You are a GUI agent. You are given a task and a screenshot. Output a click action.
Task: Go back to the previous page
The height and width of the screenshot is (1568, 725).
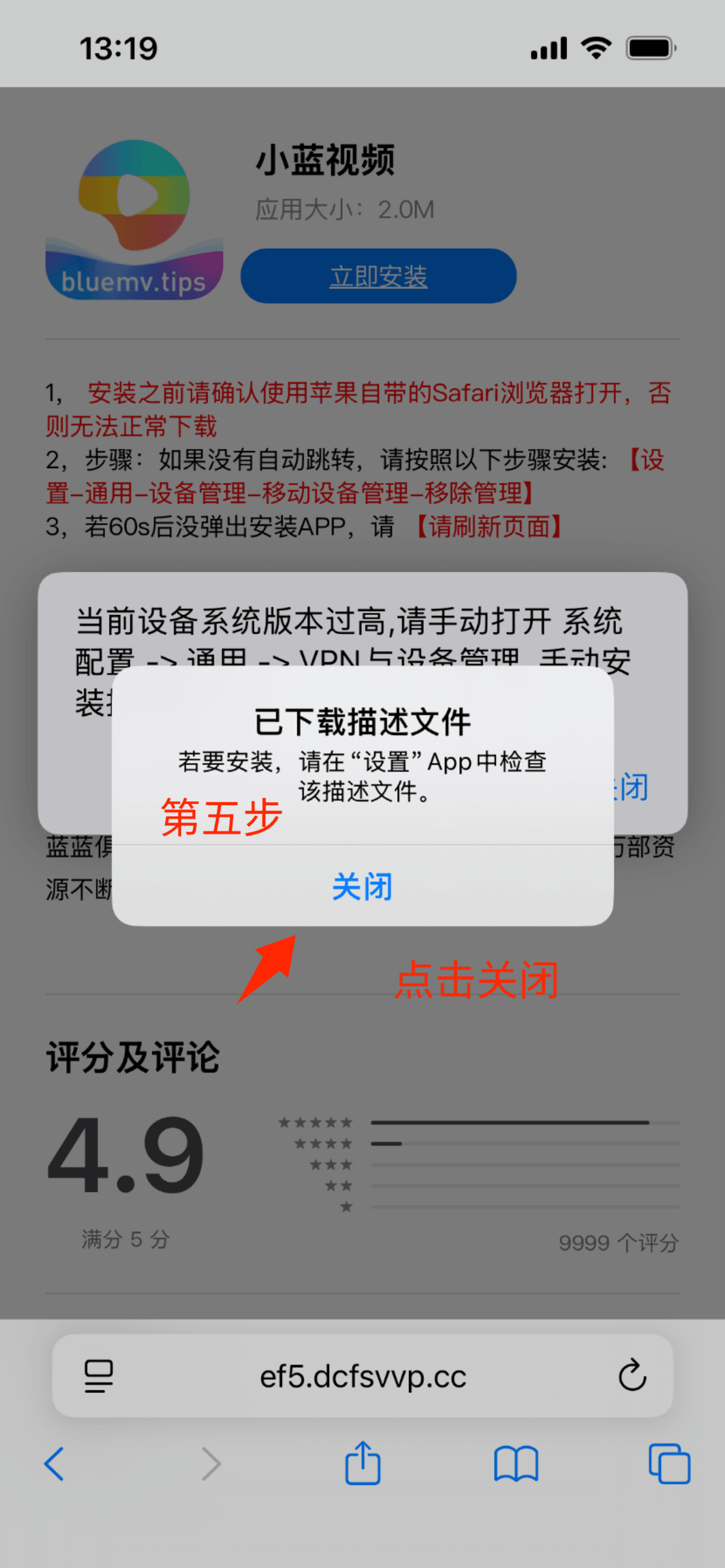tap(54, 1464)
